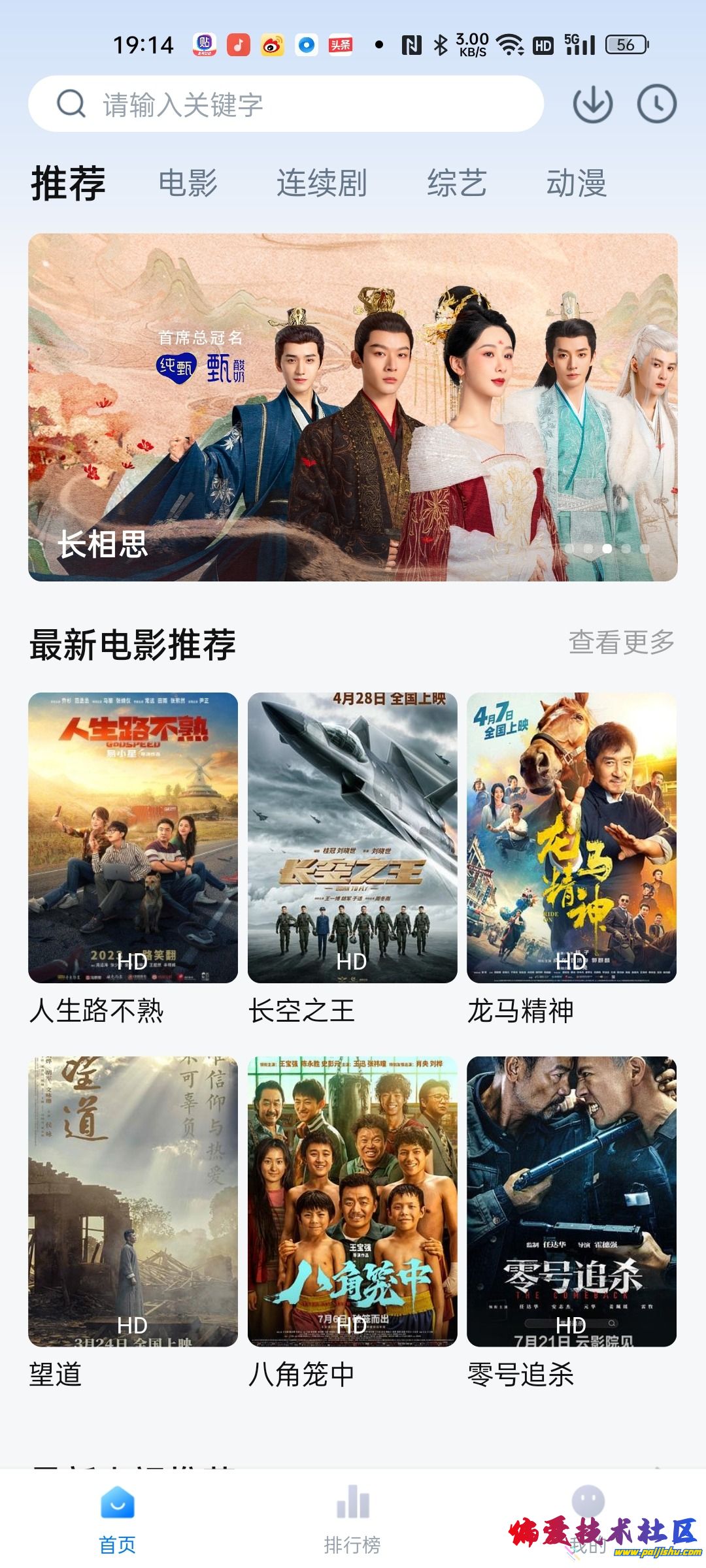Open watch history clock icon
Viewport: 706px width, 1568px height.
656,104
